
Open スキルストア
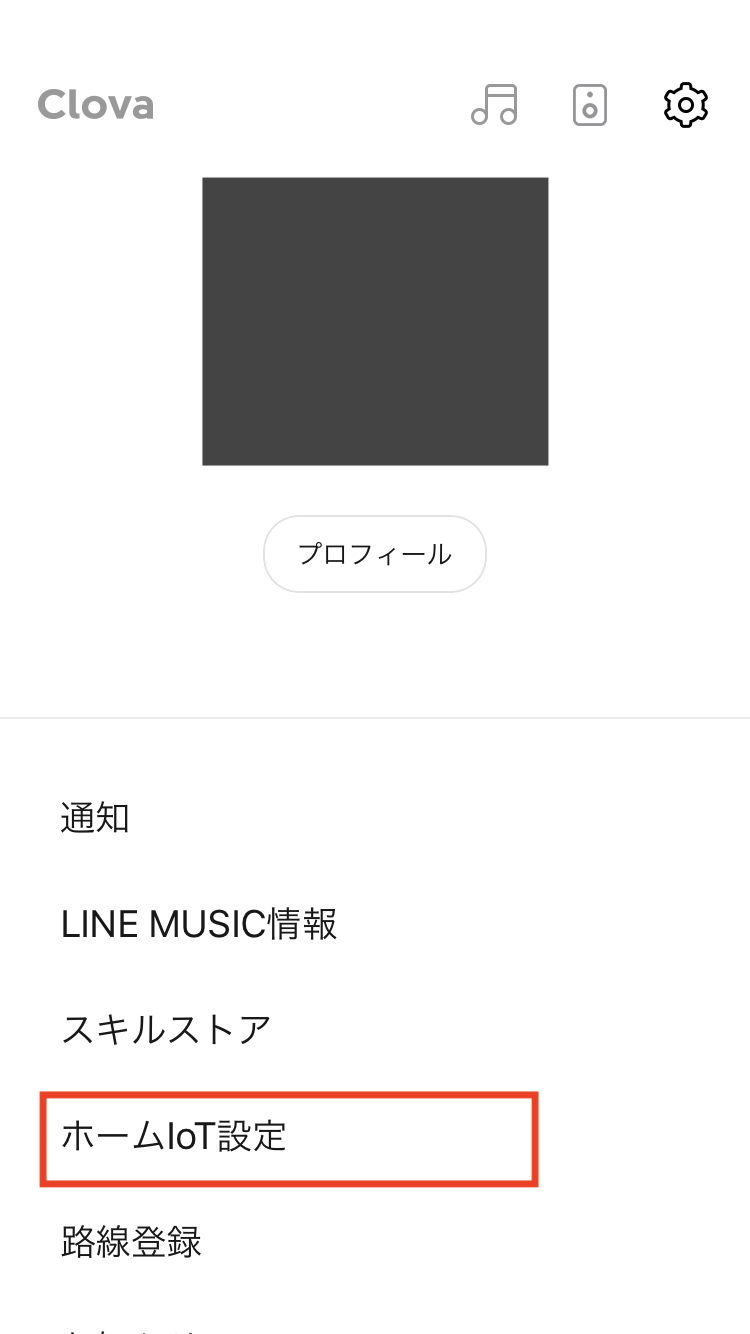click(x=375, y=1030)
